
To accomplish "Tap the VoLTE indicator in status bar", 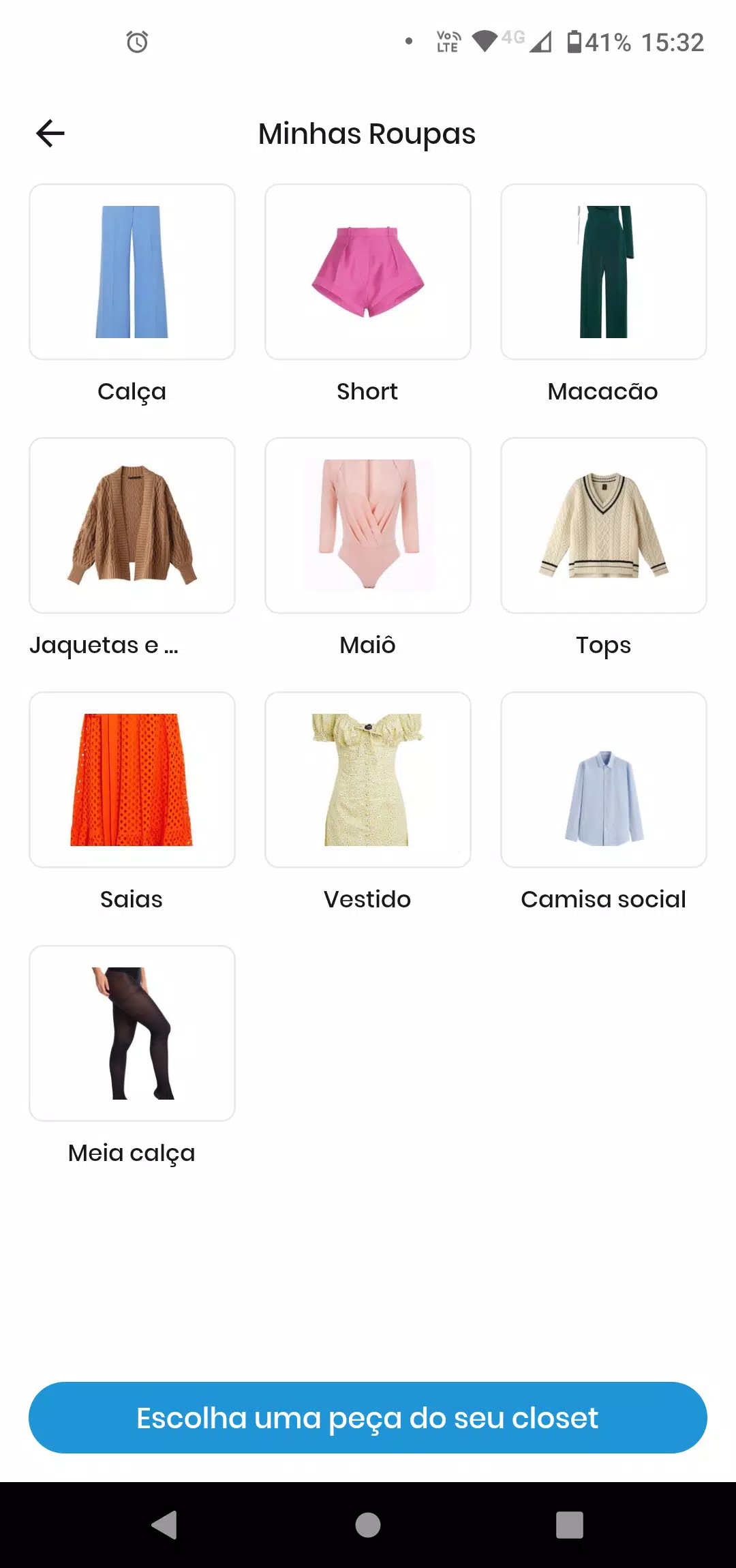I will [x=446, y=42].
